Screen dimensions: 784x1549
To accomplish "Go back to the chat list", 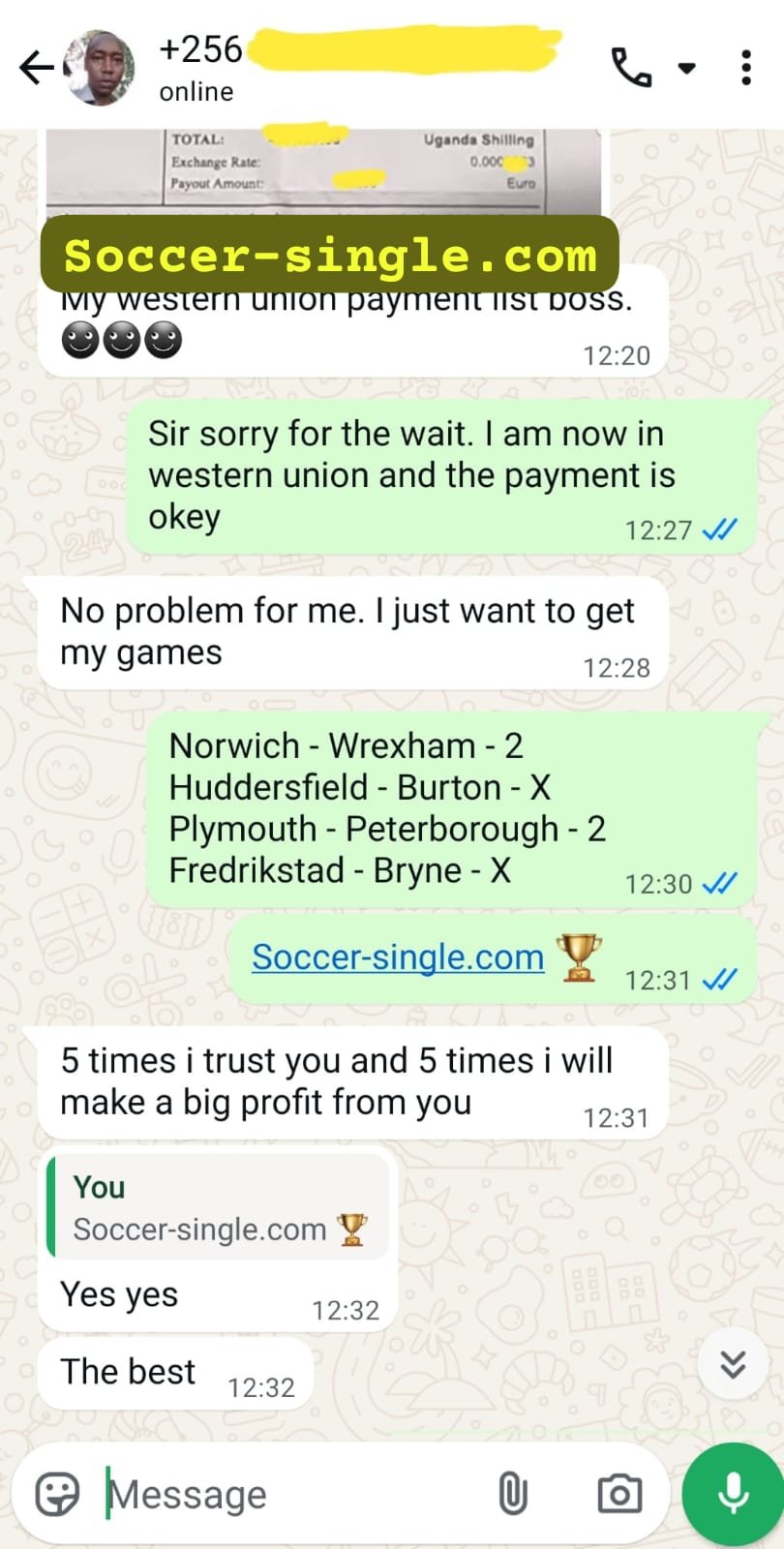I will pos(37,68).
